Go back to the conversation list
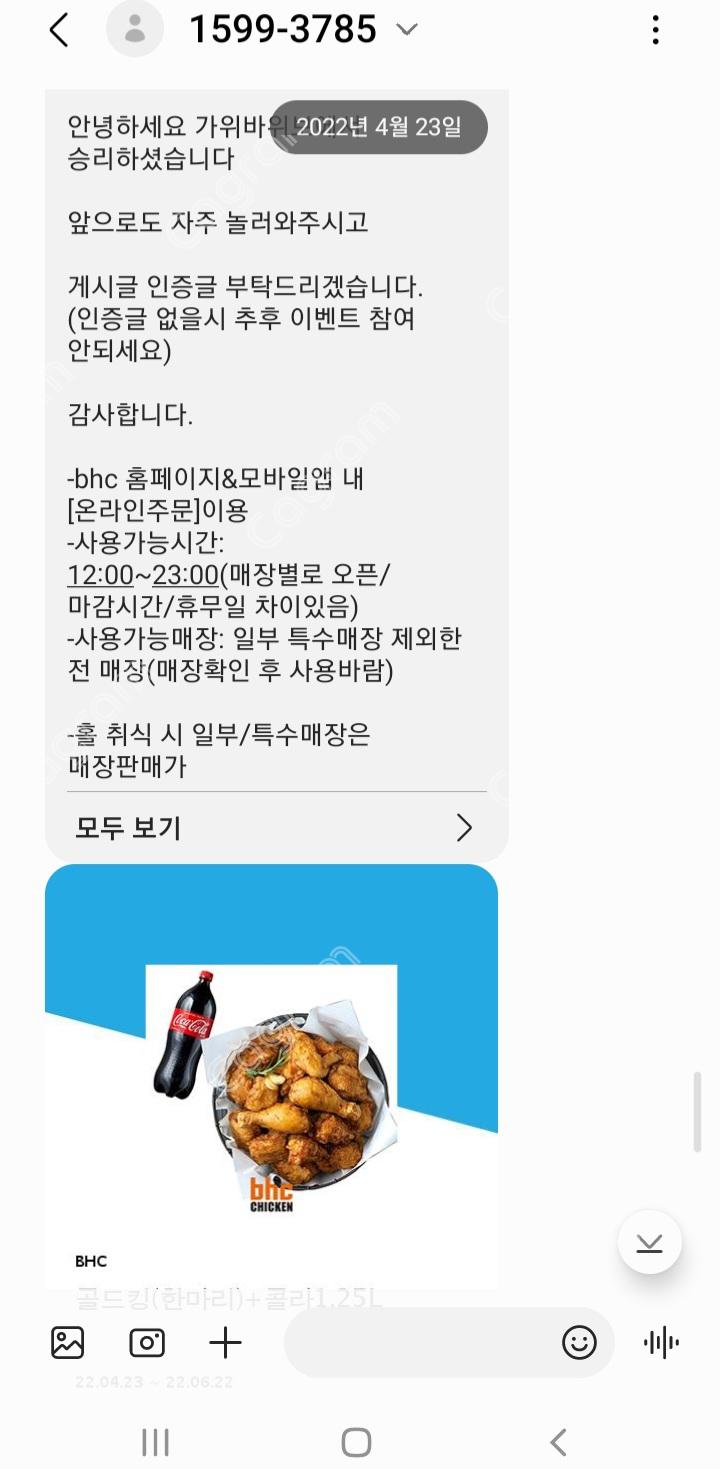 [x=59, y=30]
